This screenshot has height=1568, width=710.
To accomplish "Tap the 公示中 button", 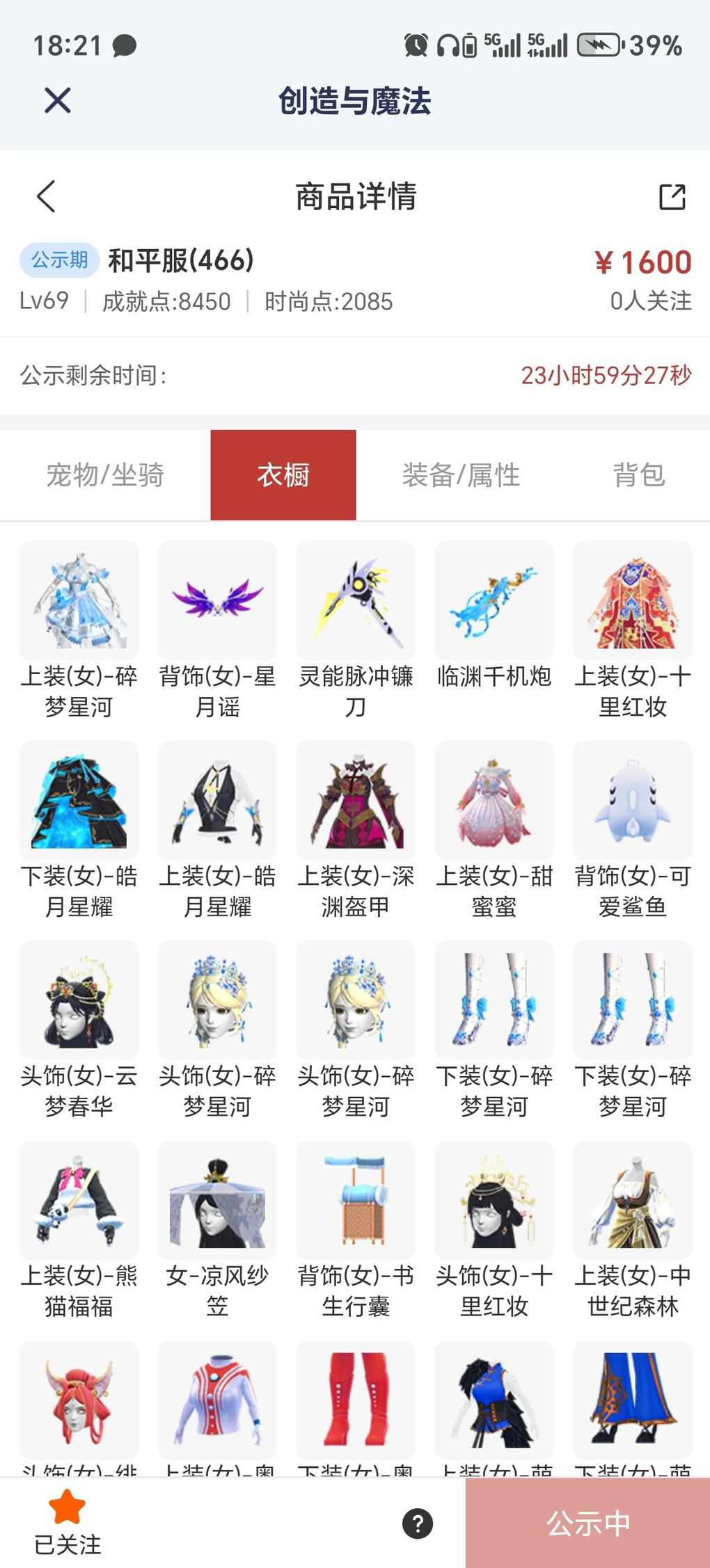I will coord(587,1523).
